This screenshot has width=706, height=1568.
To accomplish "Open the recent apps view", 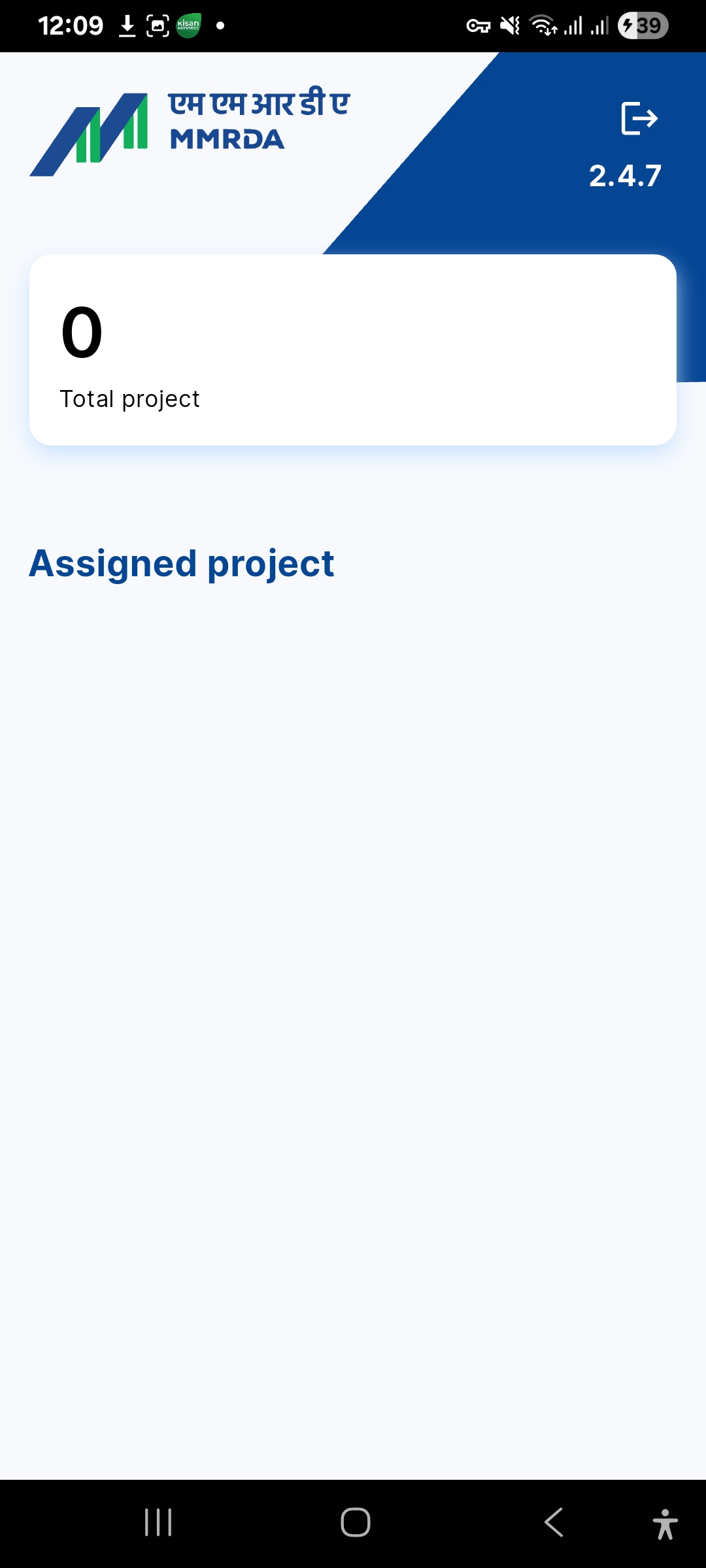I will pos(158,1522).
